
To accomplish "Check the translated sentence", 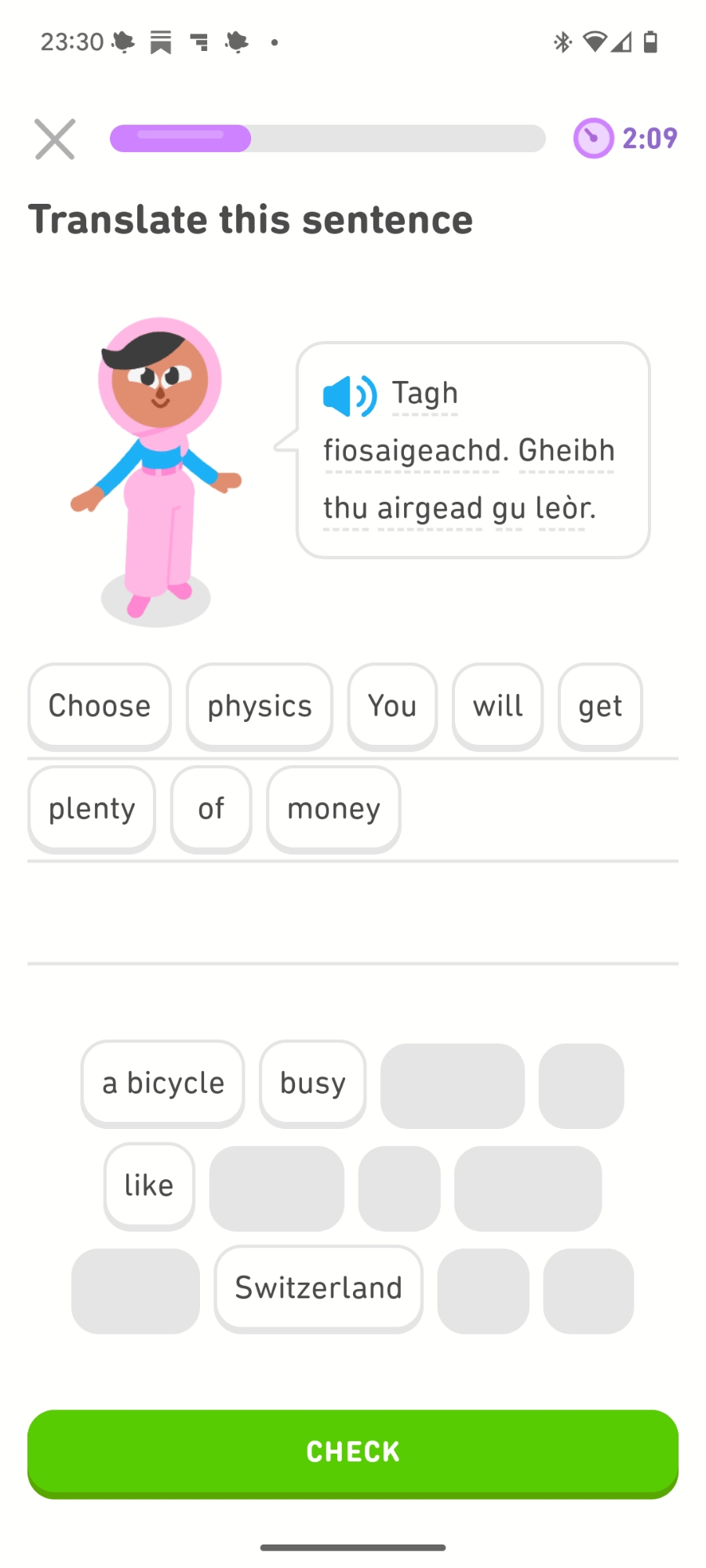I will tap(353, 1452).
